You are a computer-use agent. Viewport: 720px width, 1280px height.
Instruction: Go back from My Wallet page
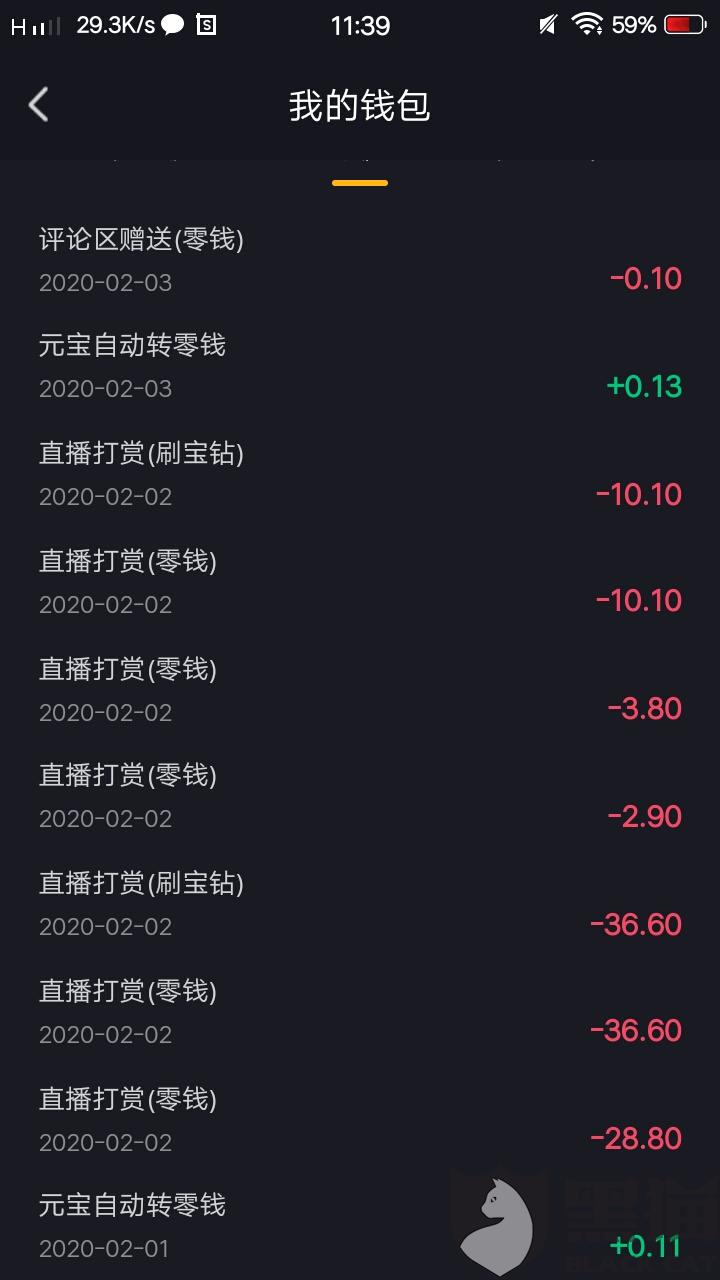[39, 105]
